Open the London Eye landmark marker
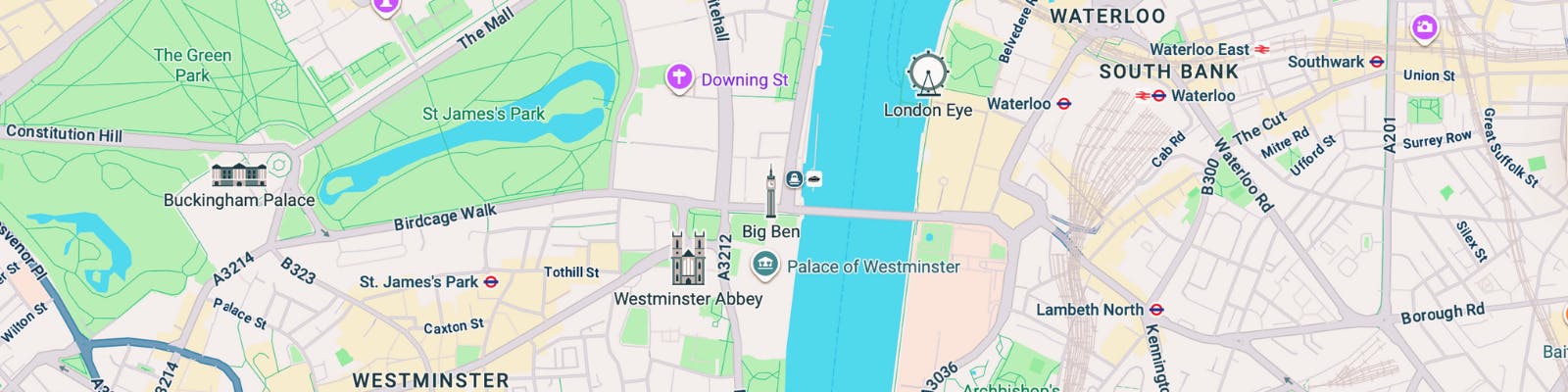Screen dimensions: 1568x392 927,74
